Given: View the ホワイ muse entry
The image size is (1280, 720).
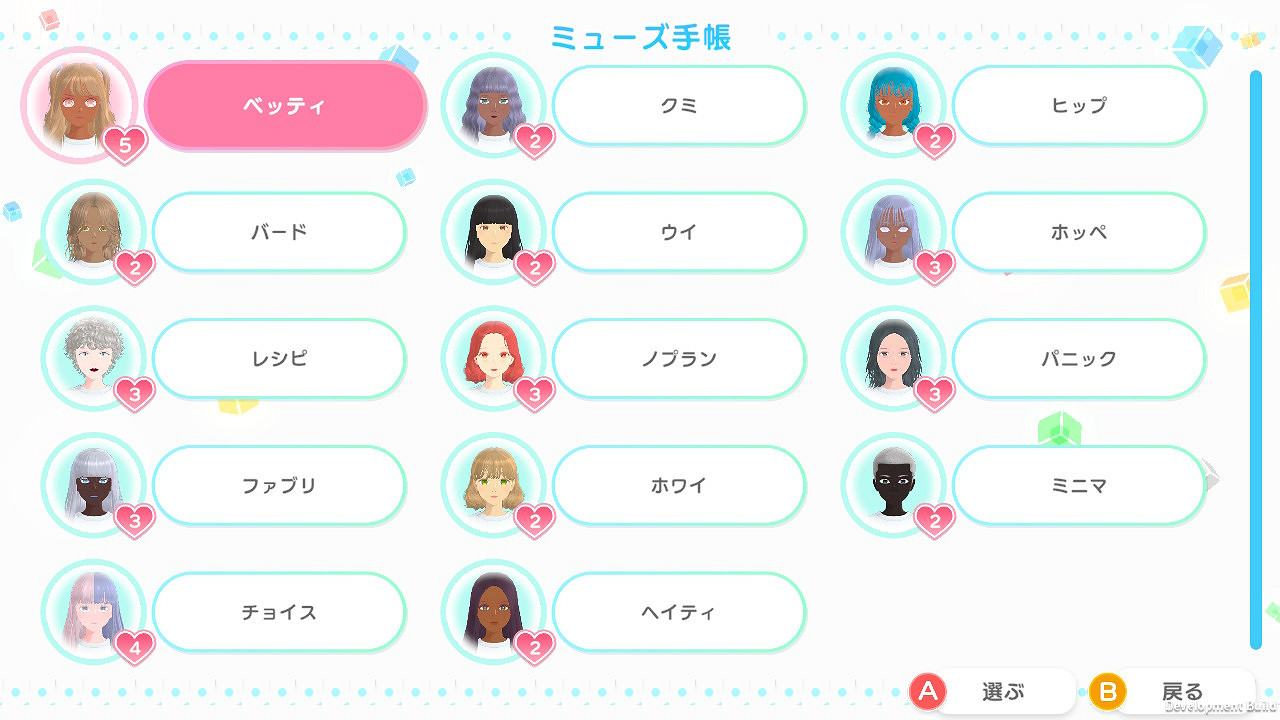Looking at the screenshot, I should point(679,486).
